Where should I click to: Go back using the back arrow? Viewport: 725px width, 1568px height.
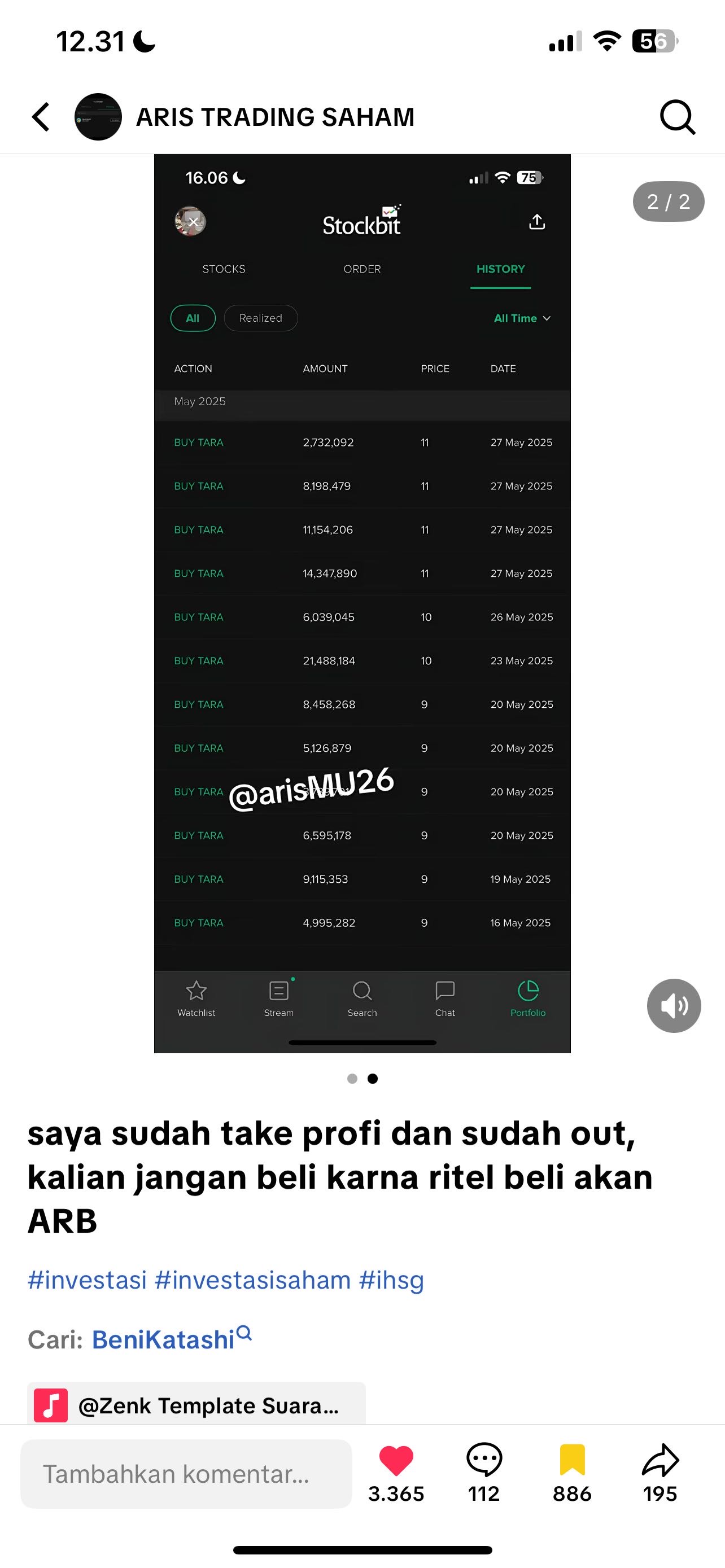pos(41,117)
